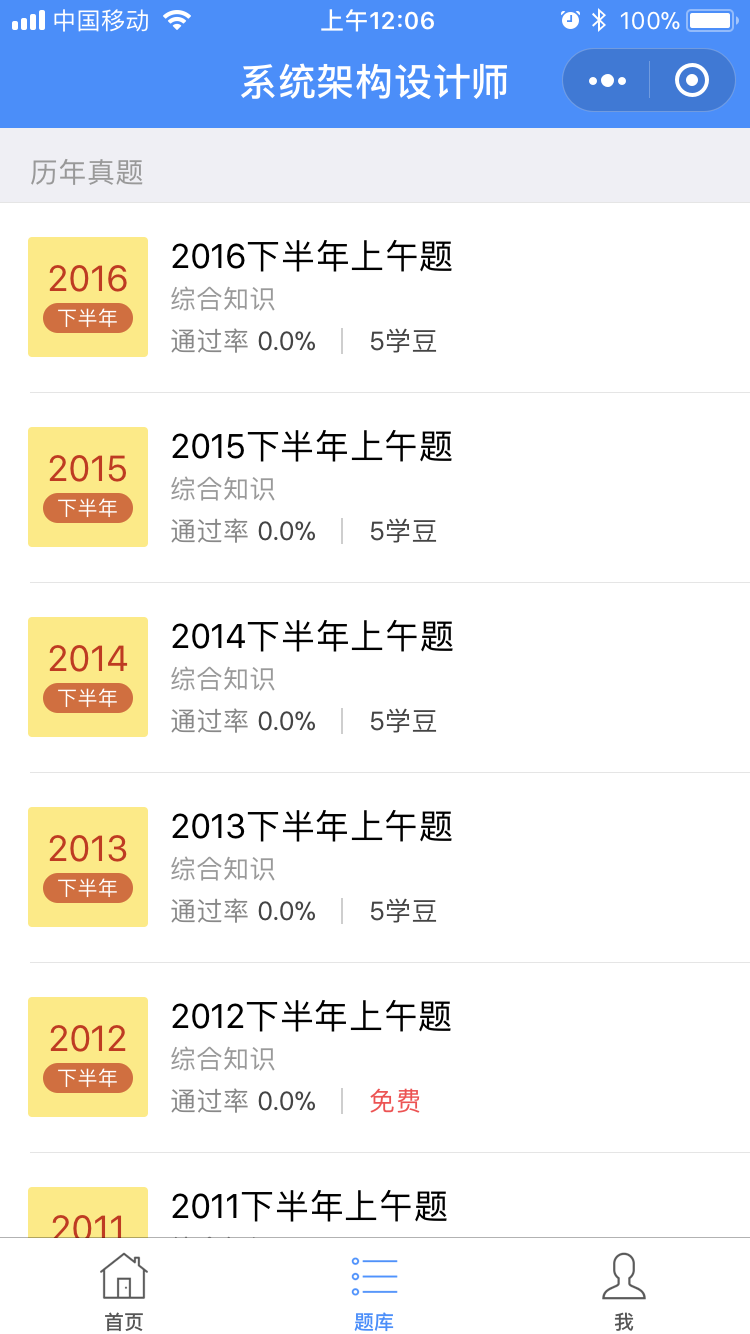Open the 2016下半年上午题 exam
This screenshot has height=1334, width=750.
point(375,298)
